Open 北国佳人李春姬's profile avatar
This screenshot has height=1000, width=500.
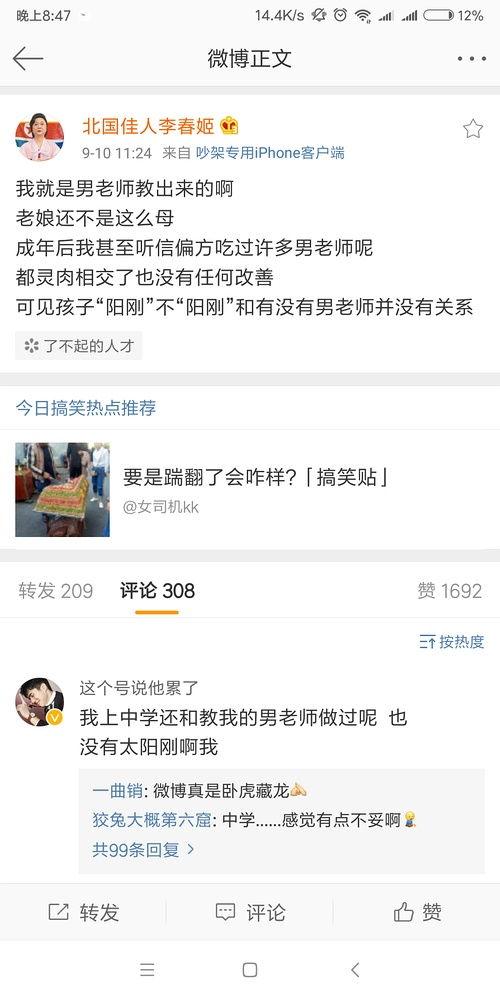click(x=40, y=137)
